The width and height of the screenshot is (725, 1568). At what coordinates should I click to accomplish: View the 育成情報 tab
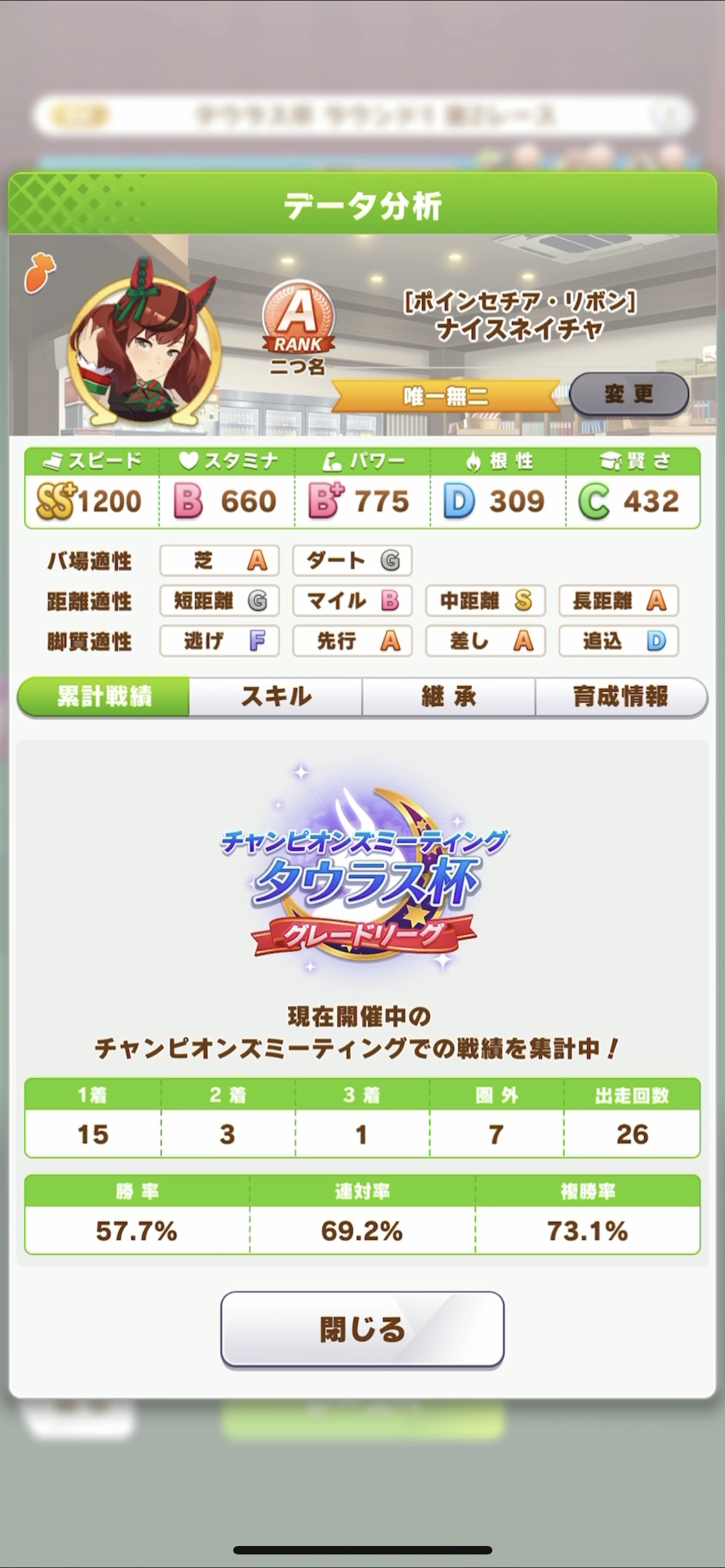pos(621,697)
